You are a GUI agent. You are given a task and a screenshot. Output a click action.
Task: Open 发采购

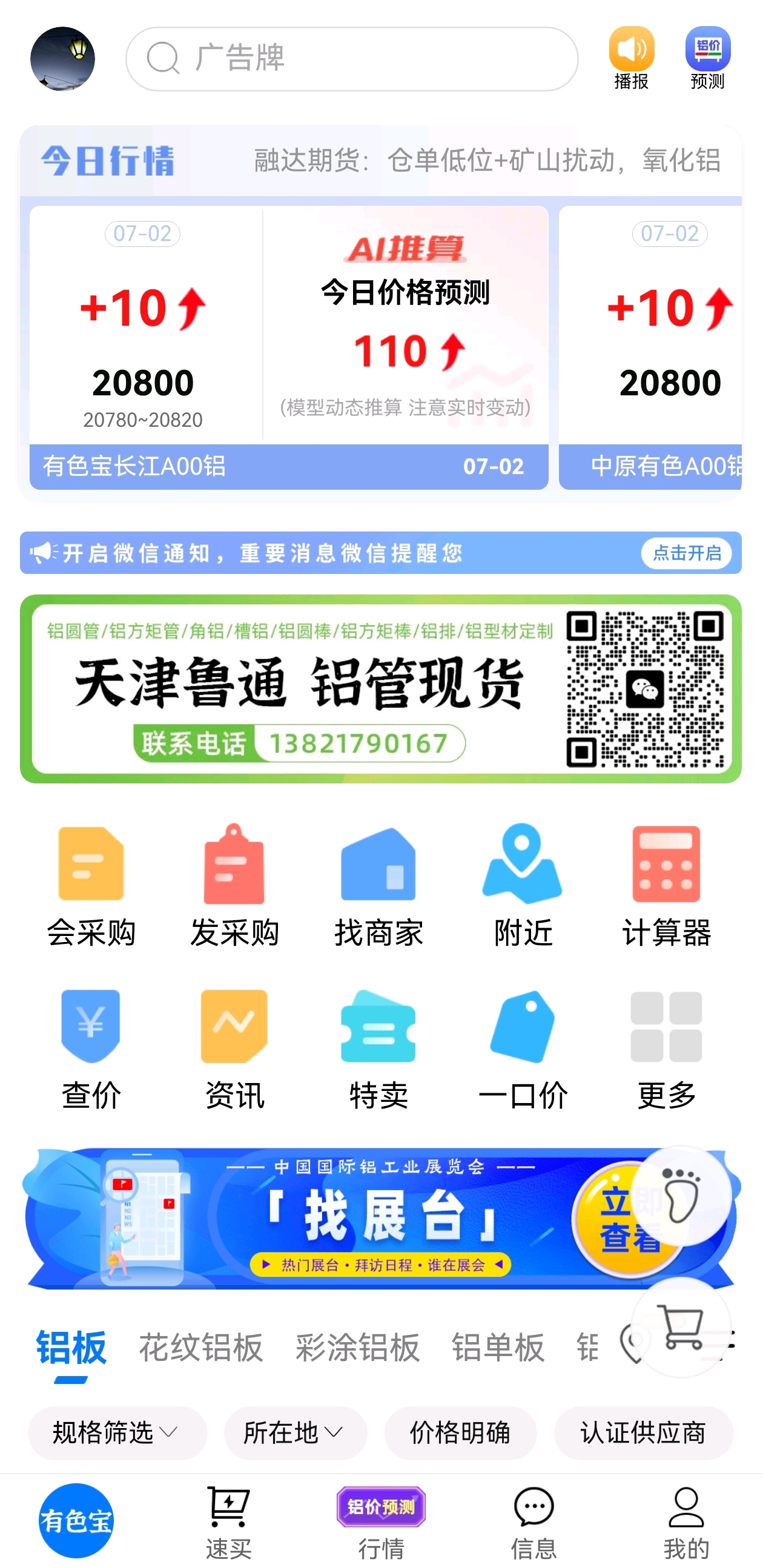pyautogui.click(x=234, y=886)
